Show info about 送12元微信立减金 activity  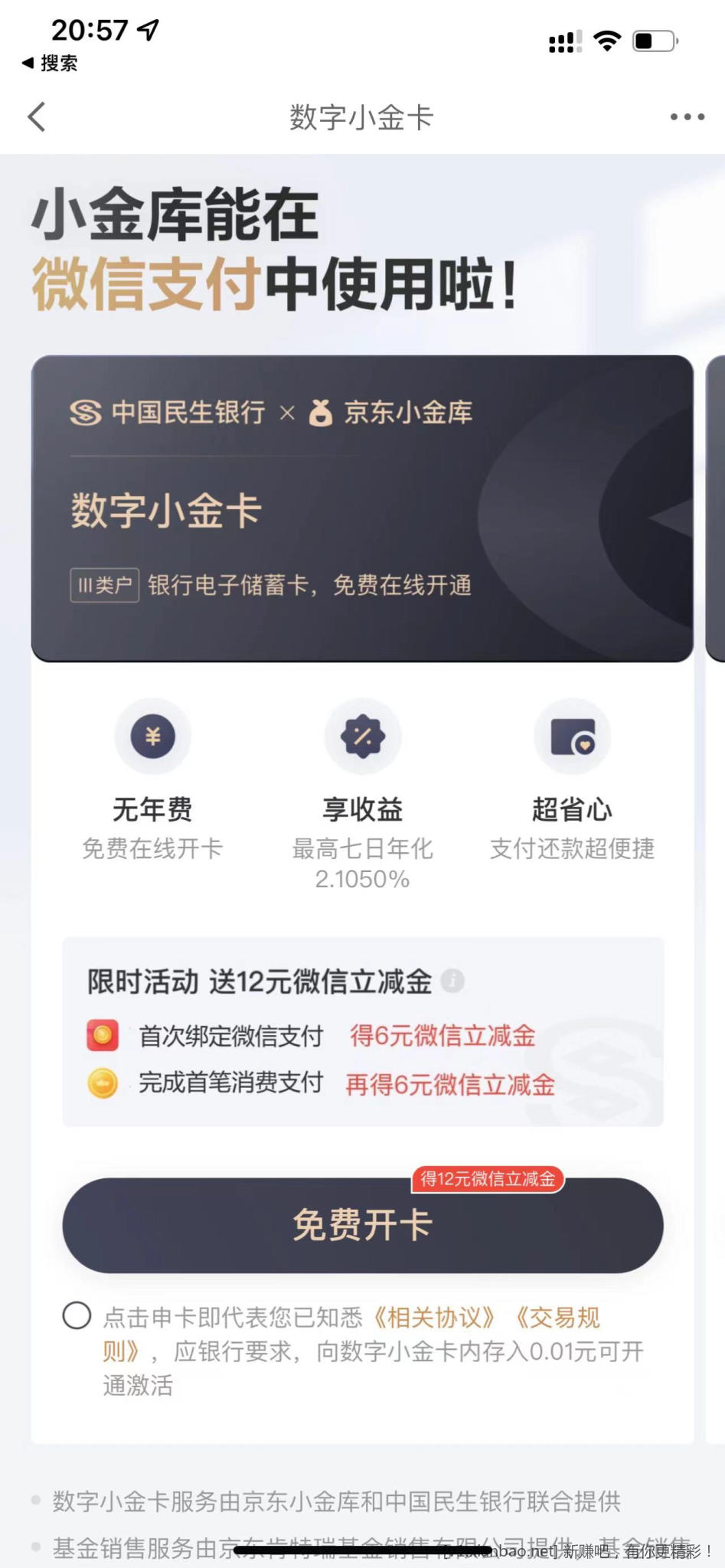pos(452,981)
